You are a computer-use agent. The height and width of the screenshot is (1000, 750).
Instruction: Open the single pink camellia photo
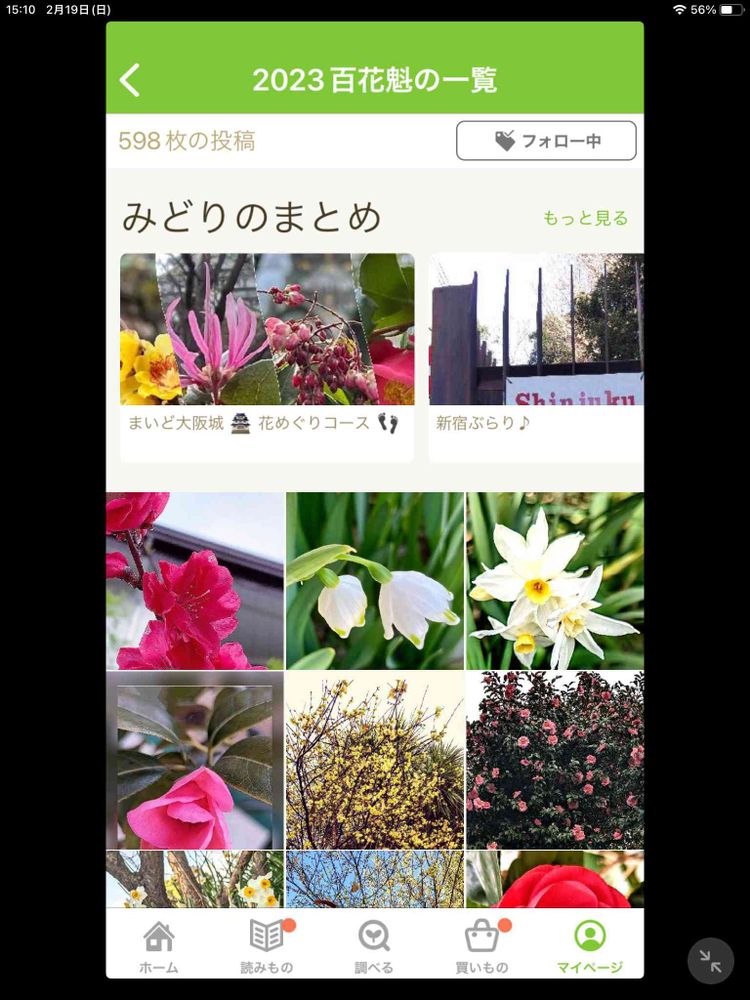(x=195, y=760)
